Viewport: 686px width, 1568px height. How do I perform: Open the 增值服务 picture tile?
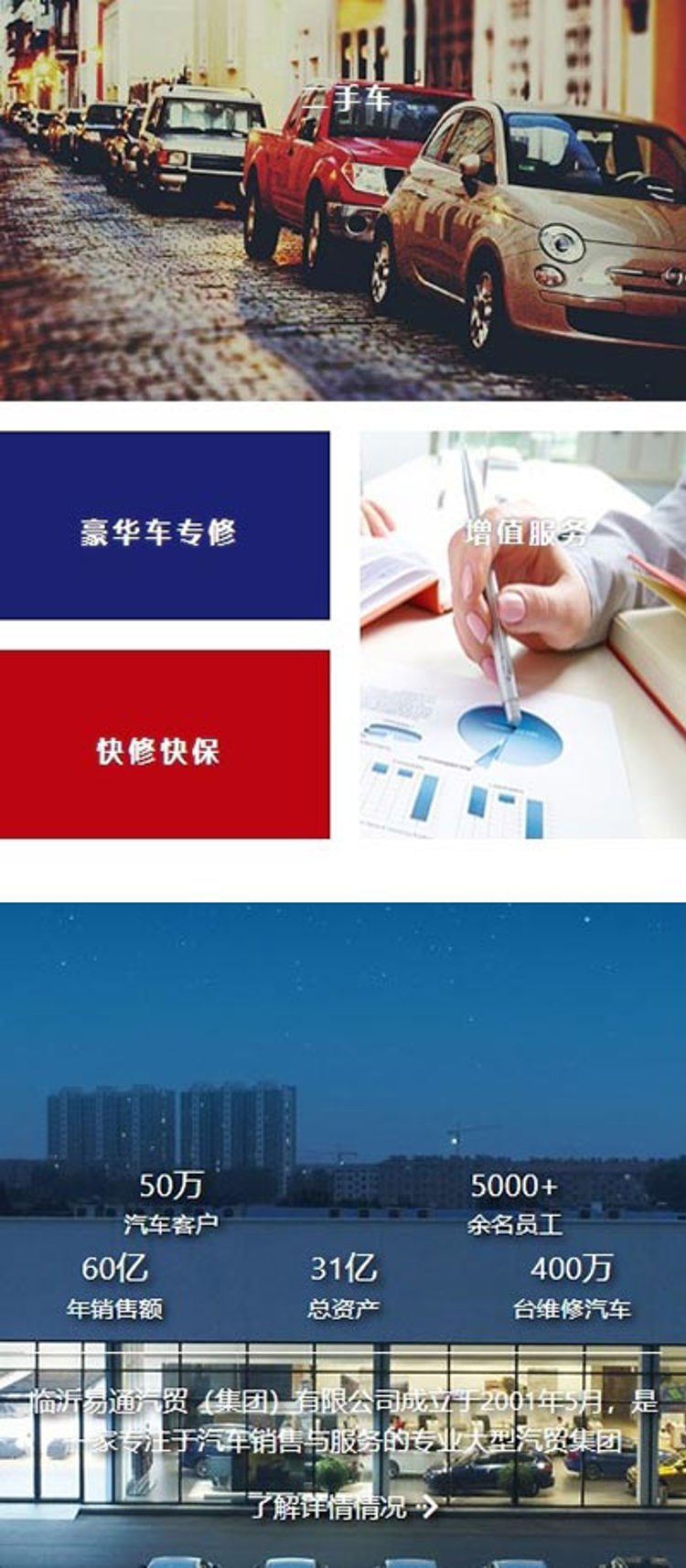[522, 635]
